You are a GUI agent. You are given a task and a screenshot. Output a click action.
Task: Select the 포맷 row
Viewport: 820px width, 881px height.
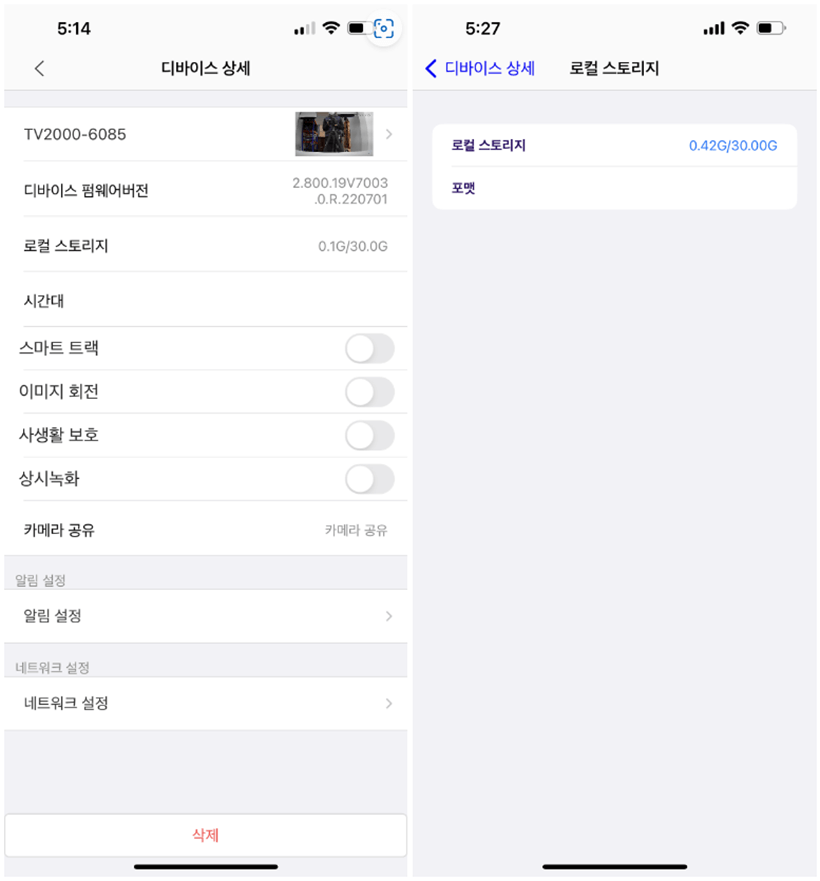coord(614,188)
